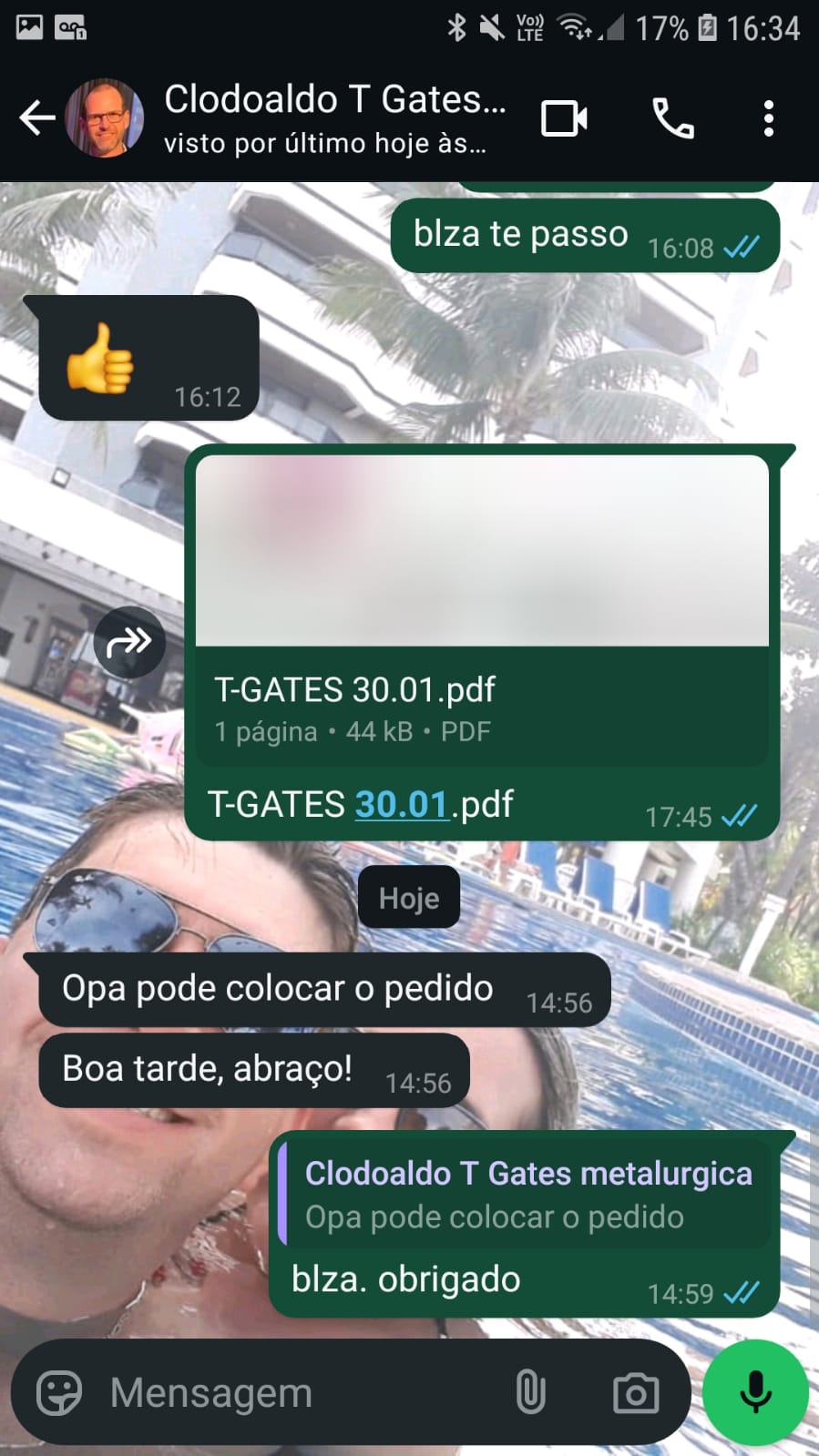Viewport: 819px width, 1456px height.
Task: Jump to the quoted message in the reply
Action: [x=527, y=1194]
